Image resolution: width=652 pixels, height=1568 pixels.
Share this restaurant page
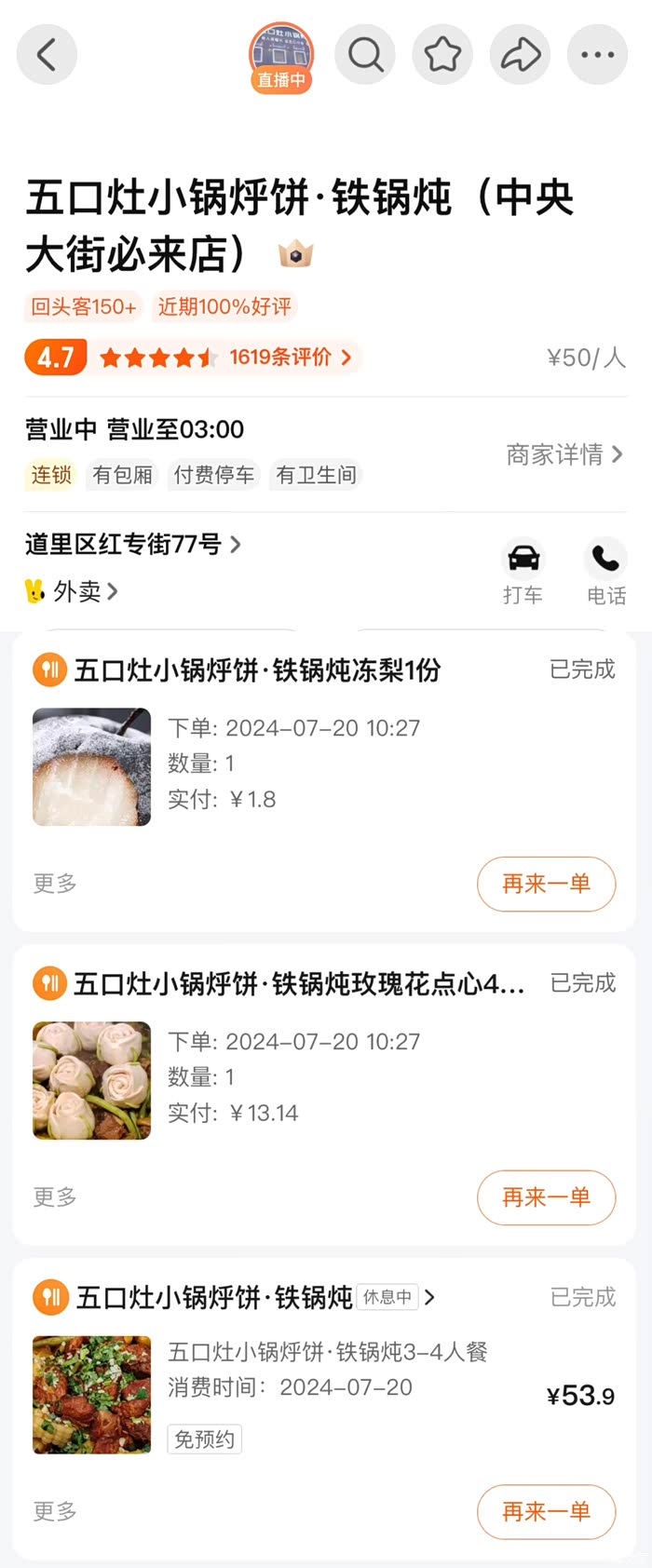(x=520, y=55)
